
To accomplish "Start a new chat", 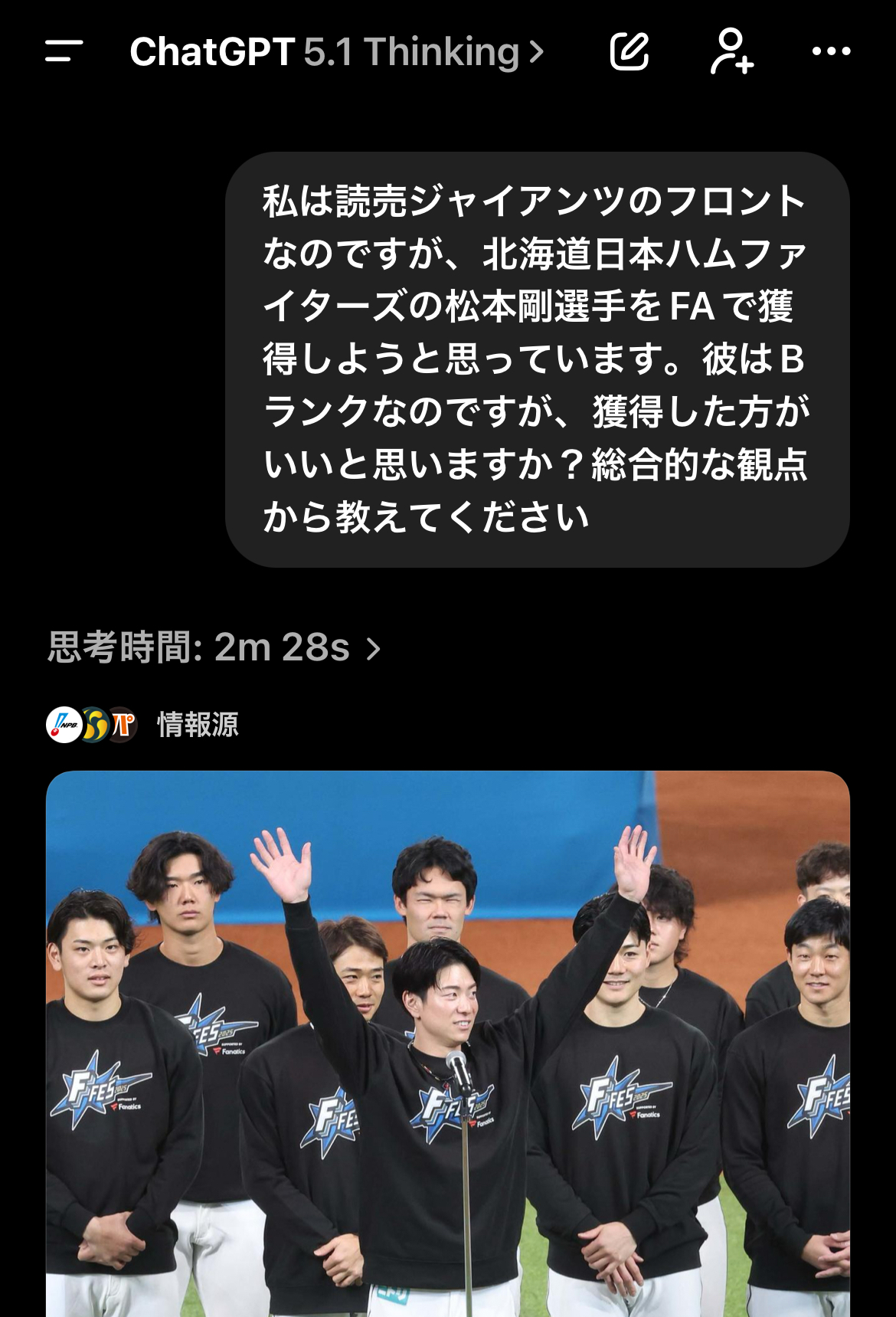I will (x=629, y=51).
